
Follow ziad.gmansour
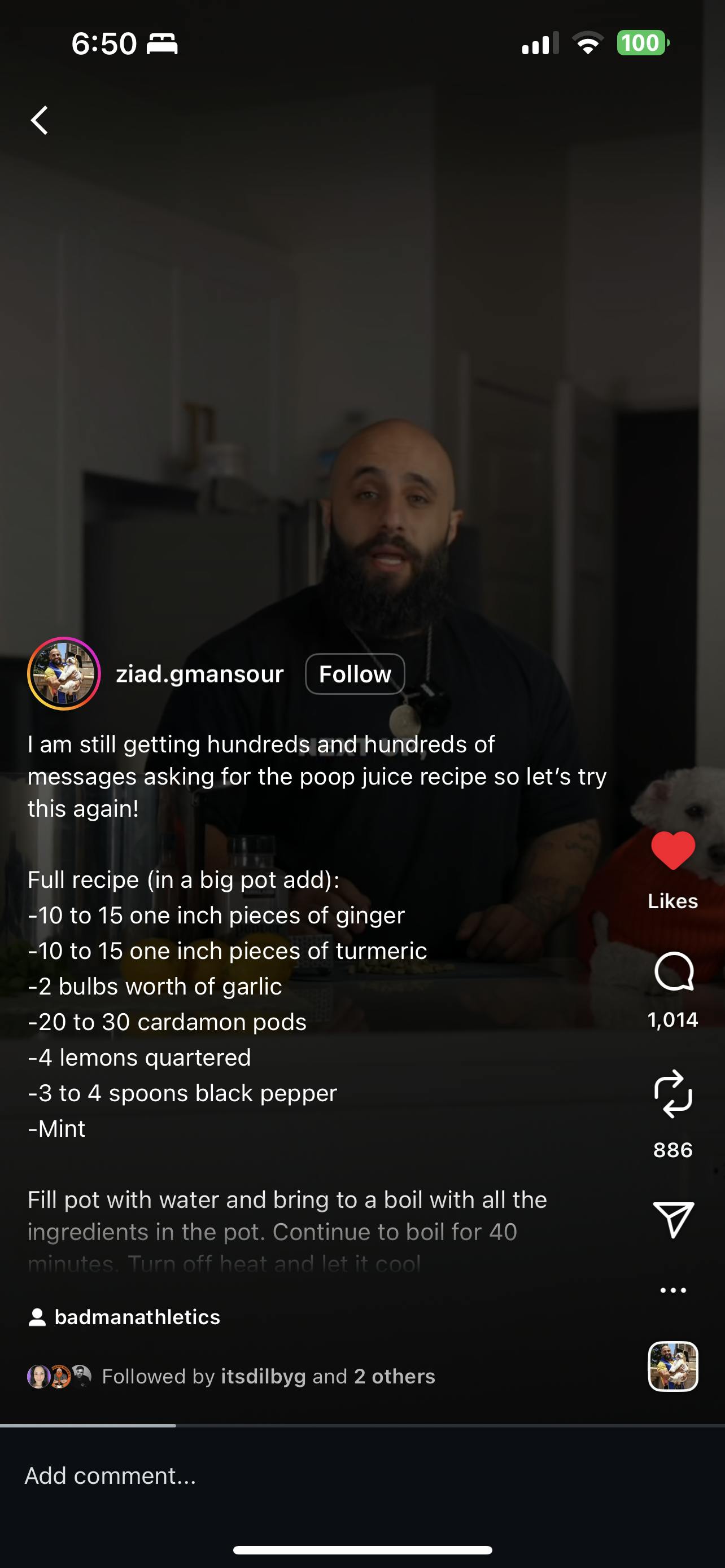coord(355,674)
